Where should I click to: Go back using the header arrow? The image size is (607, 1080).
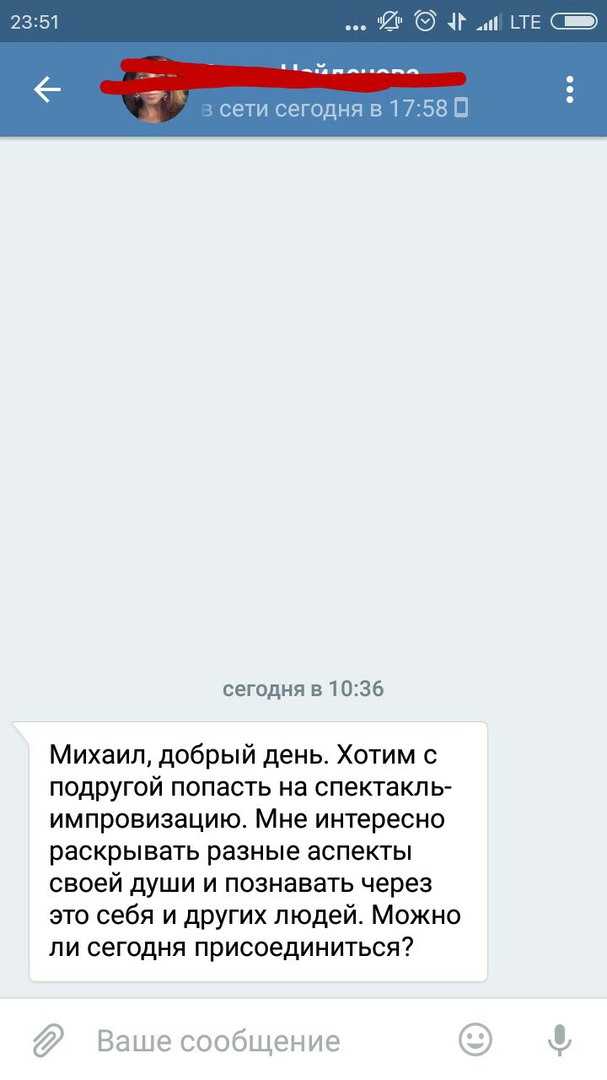coord(47,90)
